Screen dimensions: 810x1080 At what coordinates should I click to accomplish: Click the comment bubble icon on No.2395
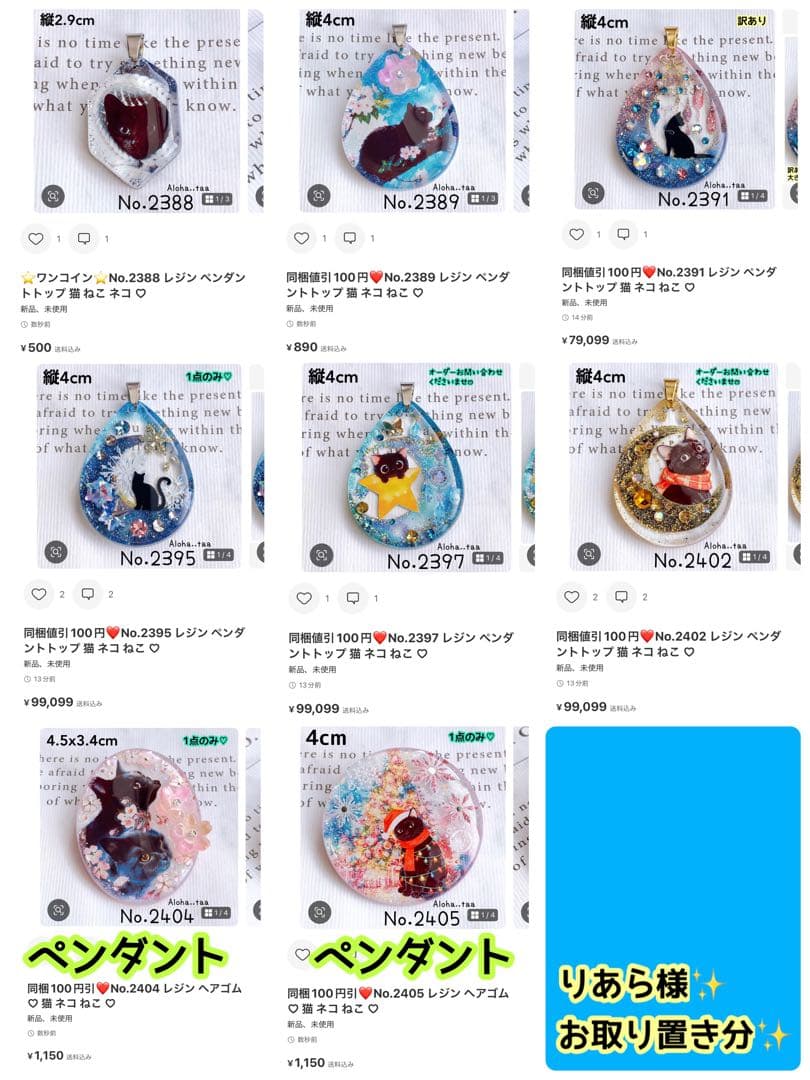click(x=88, y=595)
